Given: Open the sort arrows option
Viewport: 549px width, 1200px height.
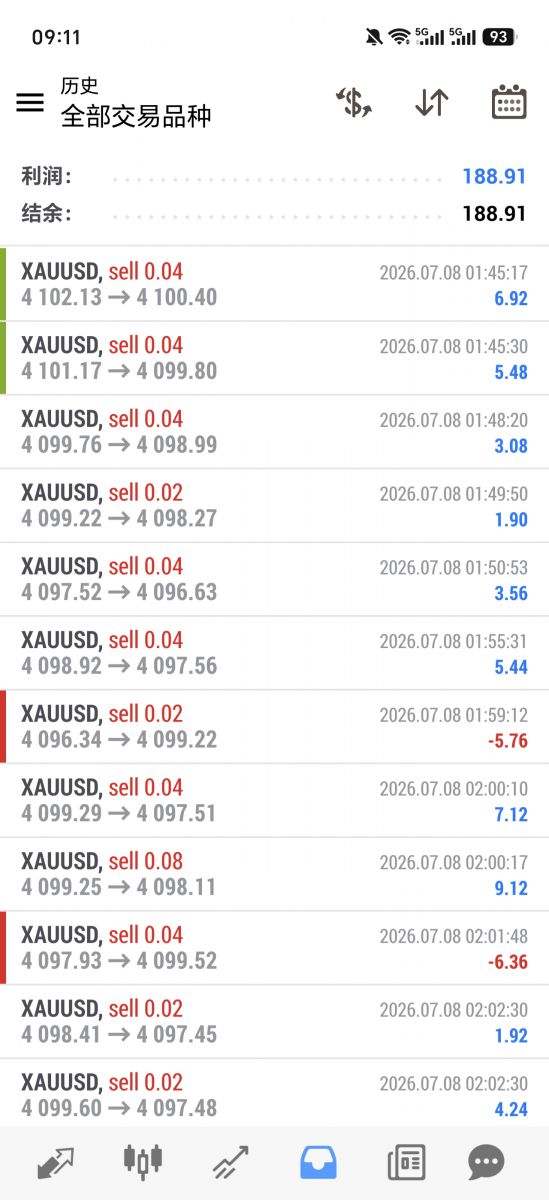Looking at the screenshot, I should (x=431, y=102).
